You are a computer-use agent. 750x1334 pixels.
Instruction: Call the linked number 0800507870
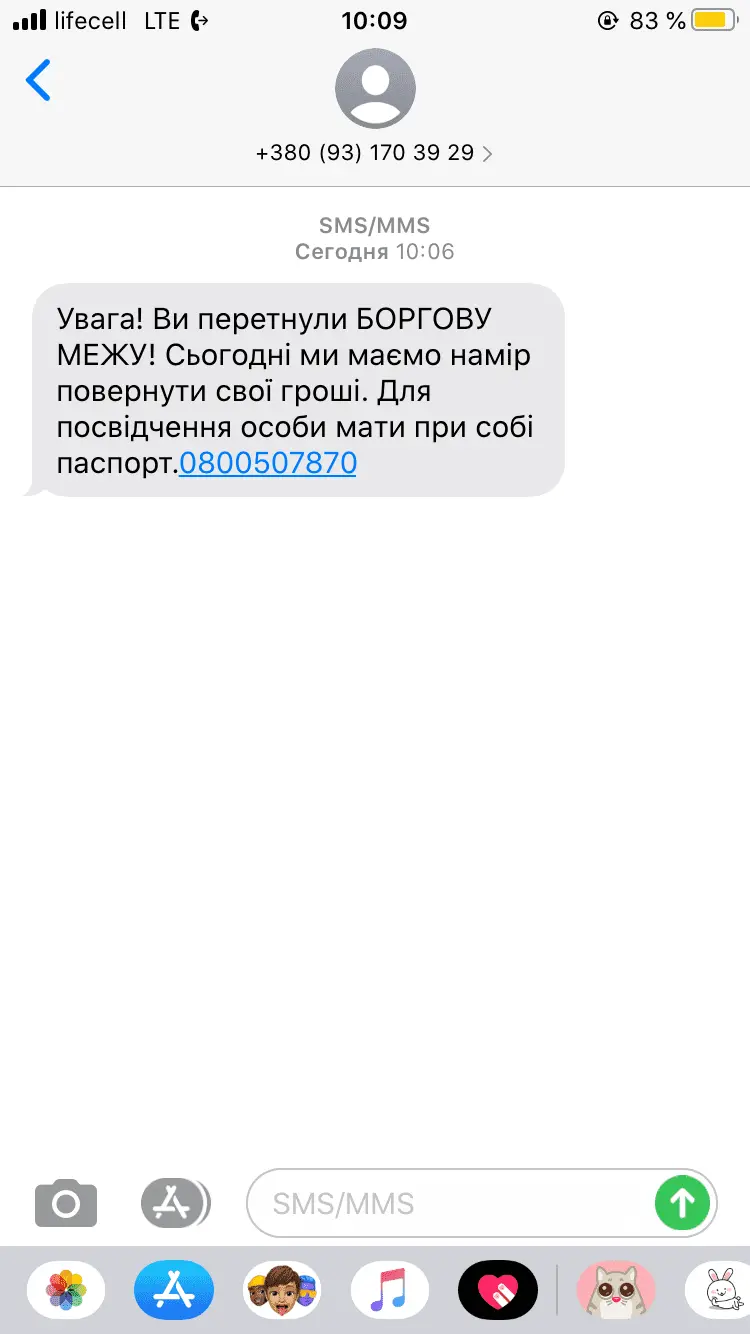coord(267,464)
